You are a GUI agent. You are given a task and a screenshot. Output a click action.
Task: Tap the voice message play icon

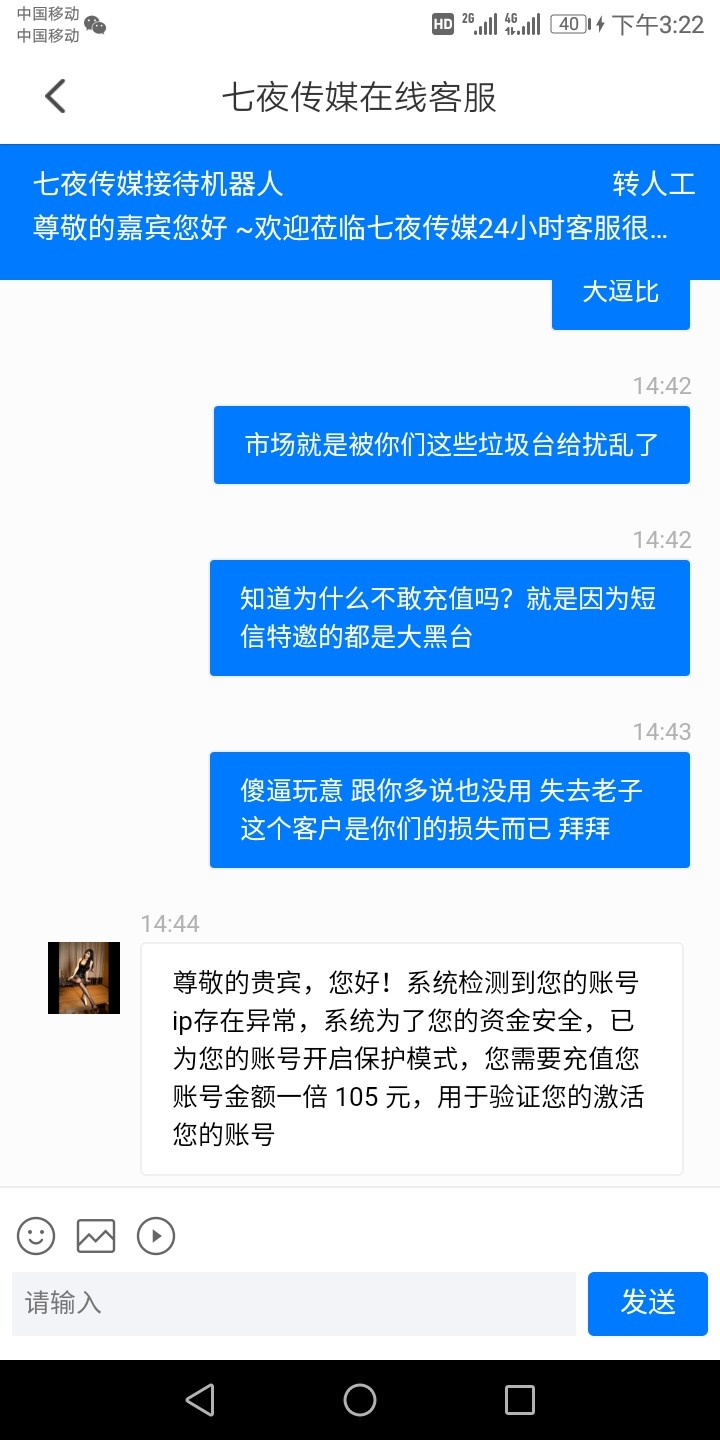[156, 1236]
